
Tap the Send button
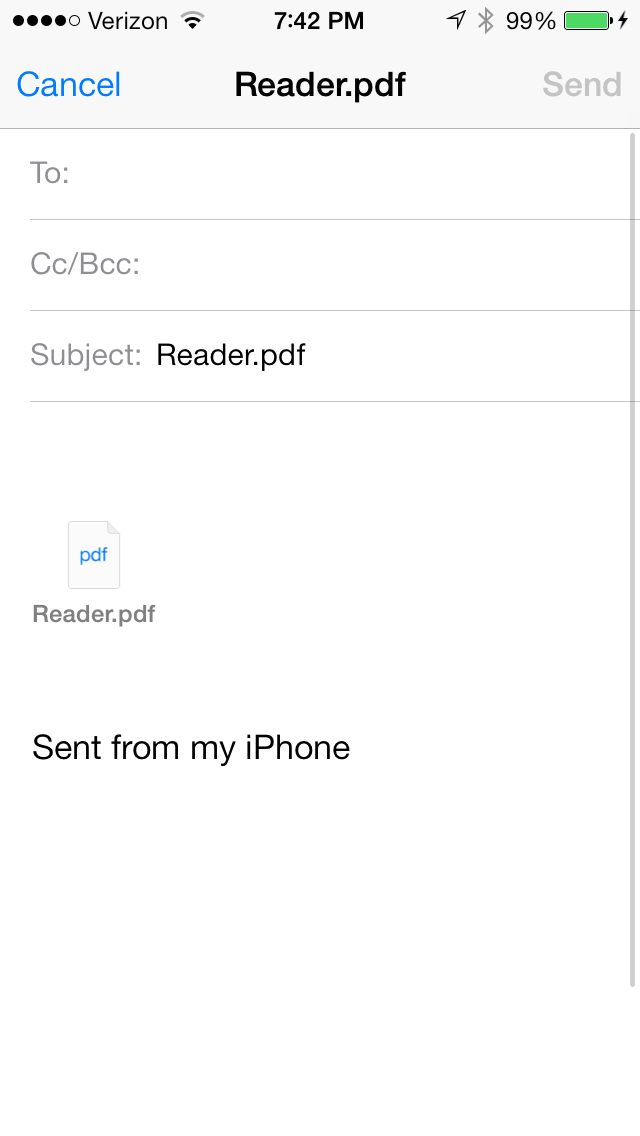581,85
